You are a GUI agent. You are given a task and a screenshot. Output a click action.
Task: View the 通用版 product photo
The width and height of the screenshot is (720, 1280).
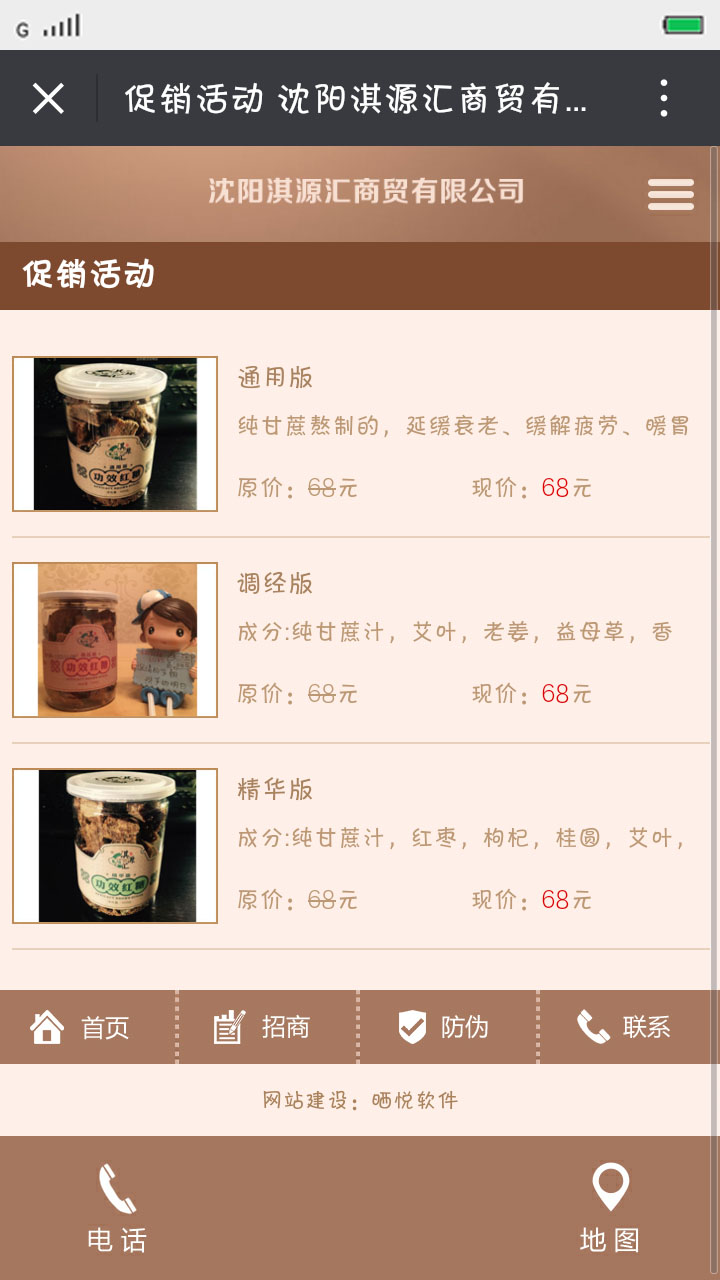[115, 434]
